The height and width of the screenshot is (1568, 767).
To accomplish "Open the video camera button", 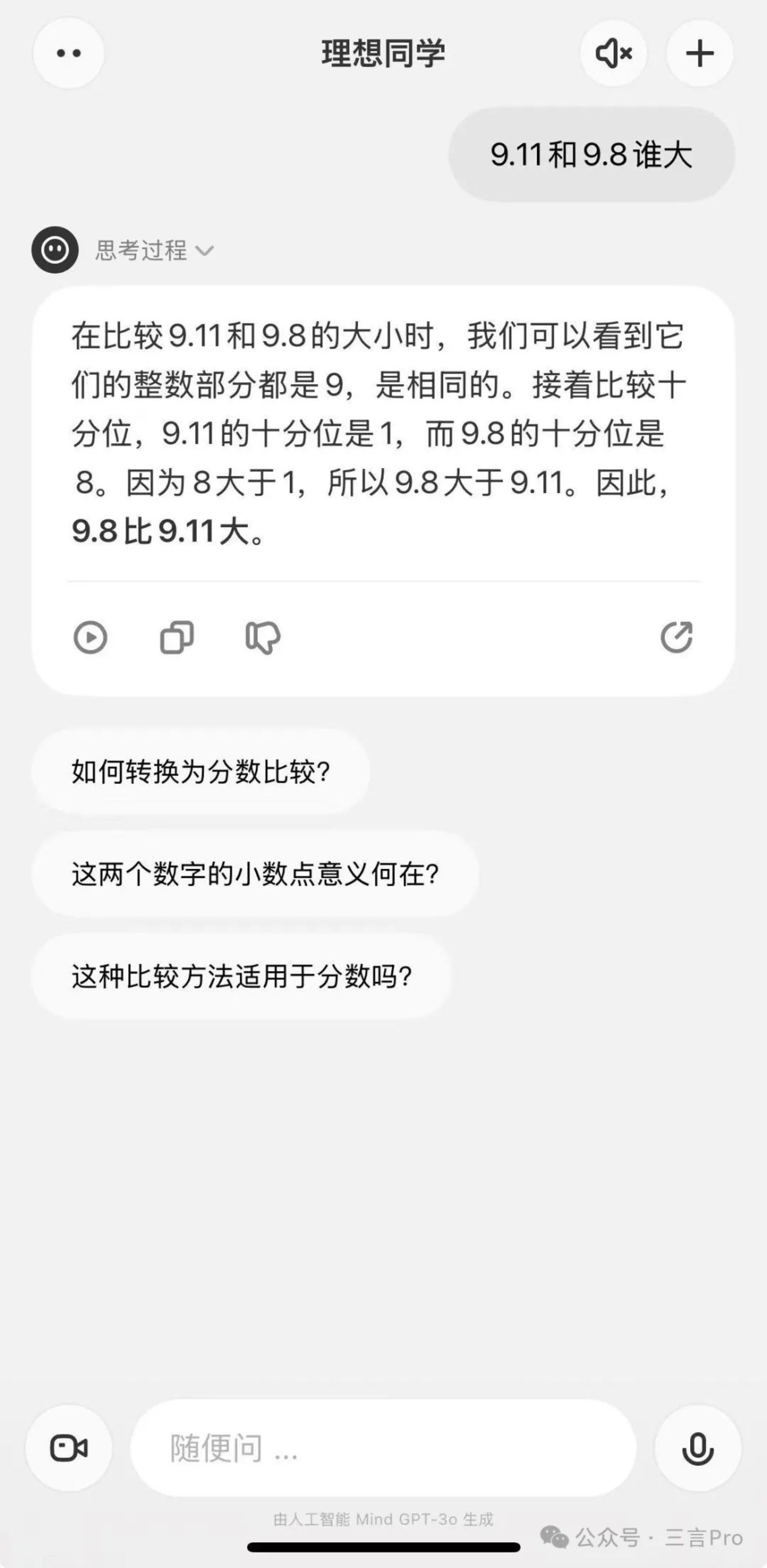I will pyautogui.click(x=69, y=1448).
